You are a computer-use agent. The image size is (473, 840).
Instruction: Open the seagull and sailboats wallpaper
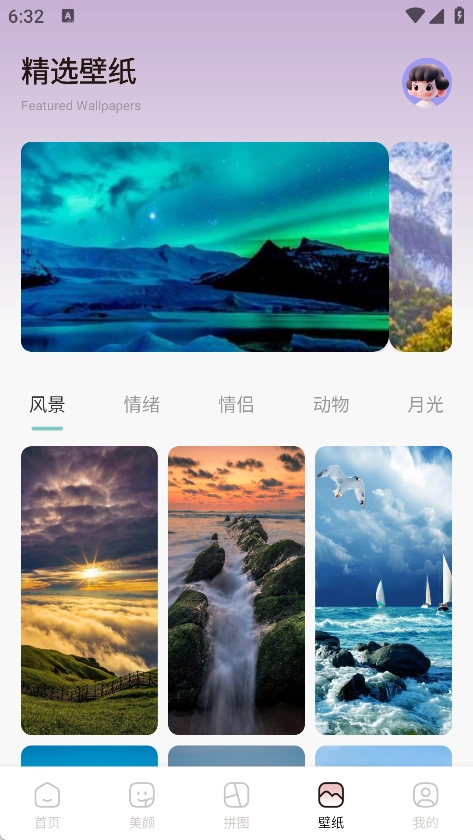click(384, 590)
